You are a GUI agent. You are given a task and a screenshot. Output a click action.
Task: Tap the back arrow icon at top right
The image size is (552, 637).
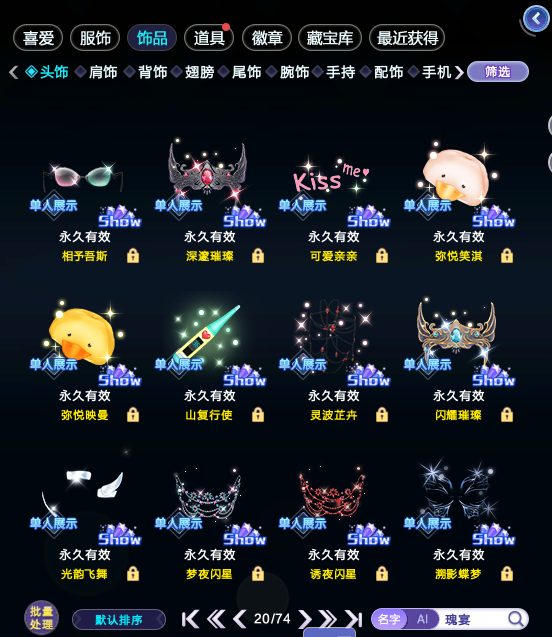pos(536,19)
